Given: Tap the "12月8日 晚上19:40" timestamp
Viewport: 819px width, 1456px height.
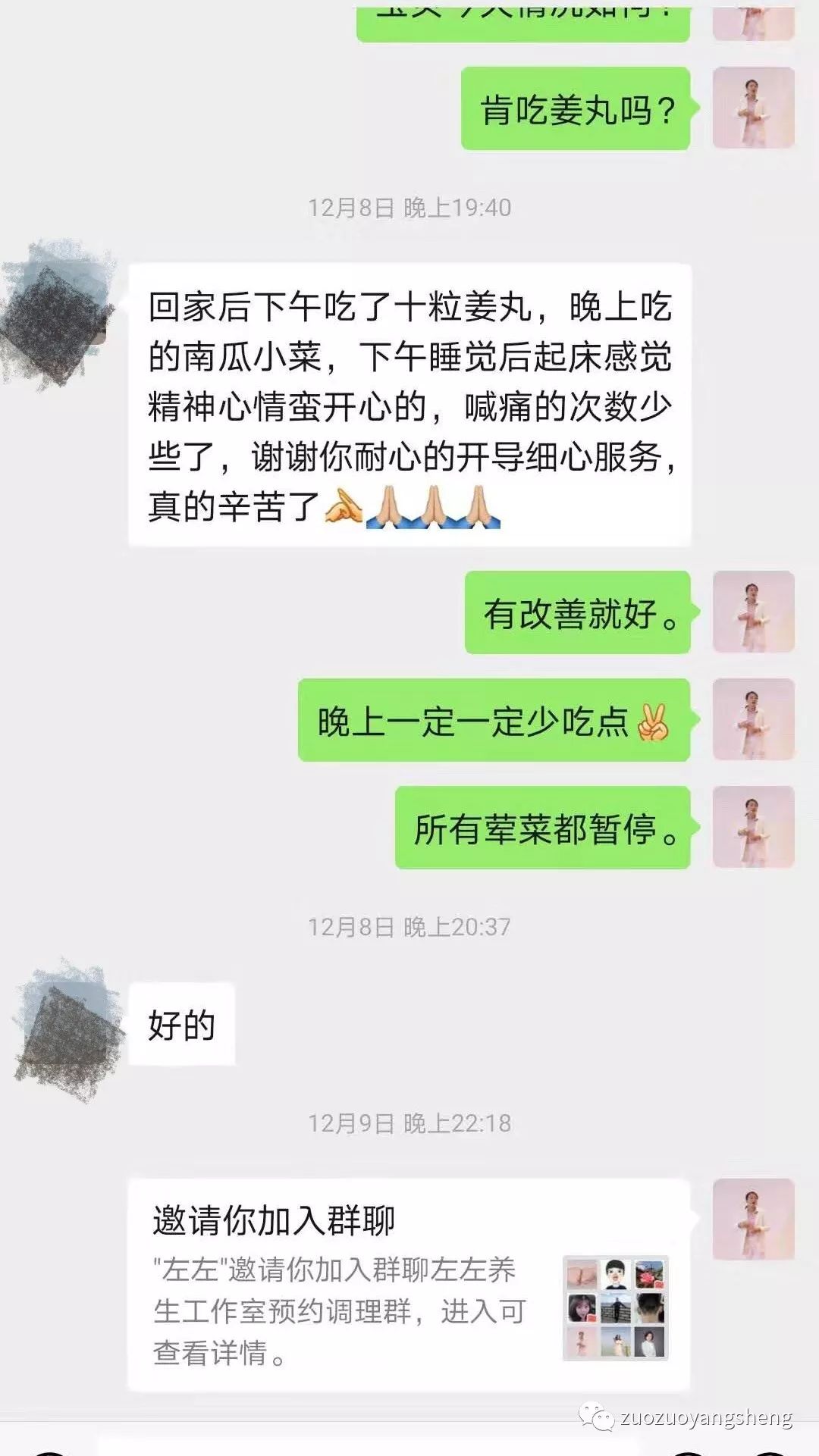Looking at the screenshot, I should click(409, 205).
